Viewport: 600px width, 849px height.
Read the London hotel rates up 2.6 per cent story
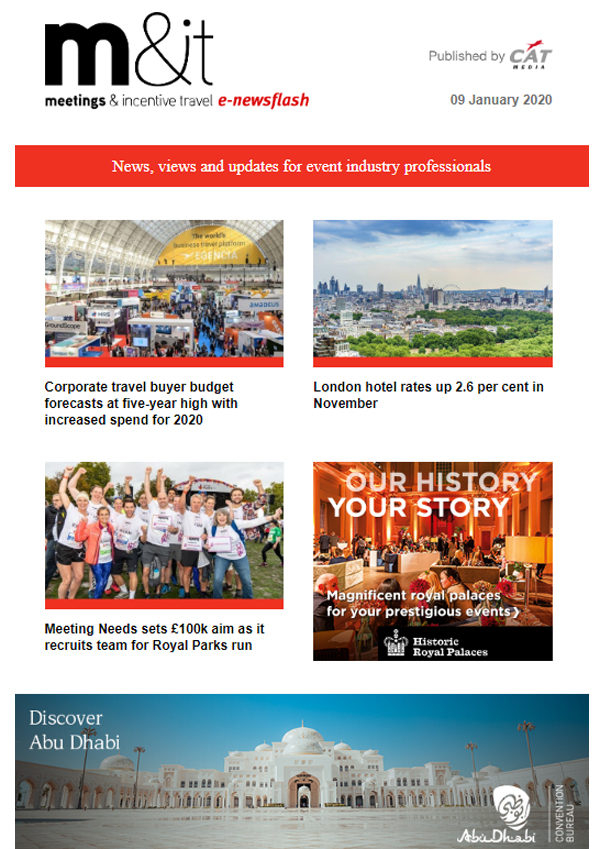click(428, 395)
